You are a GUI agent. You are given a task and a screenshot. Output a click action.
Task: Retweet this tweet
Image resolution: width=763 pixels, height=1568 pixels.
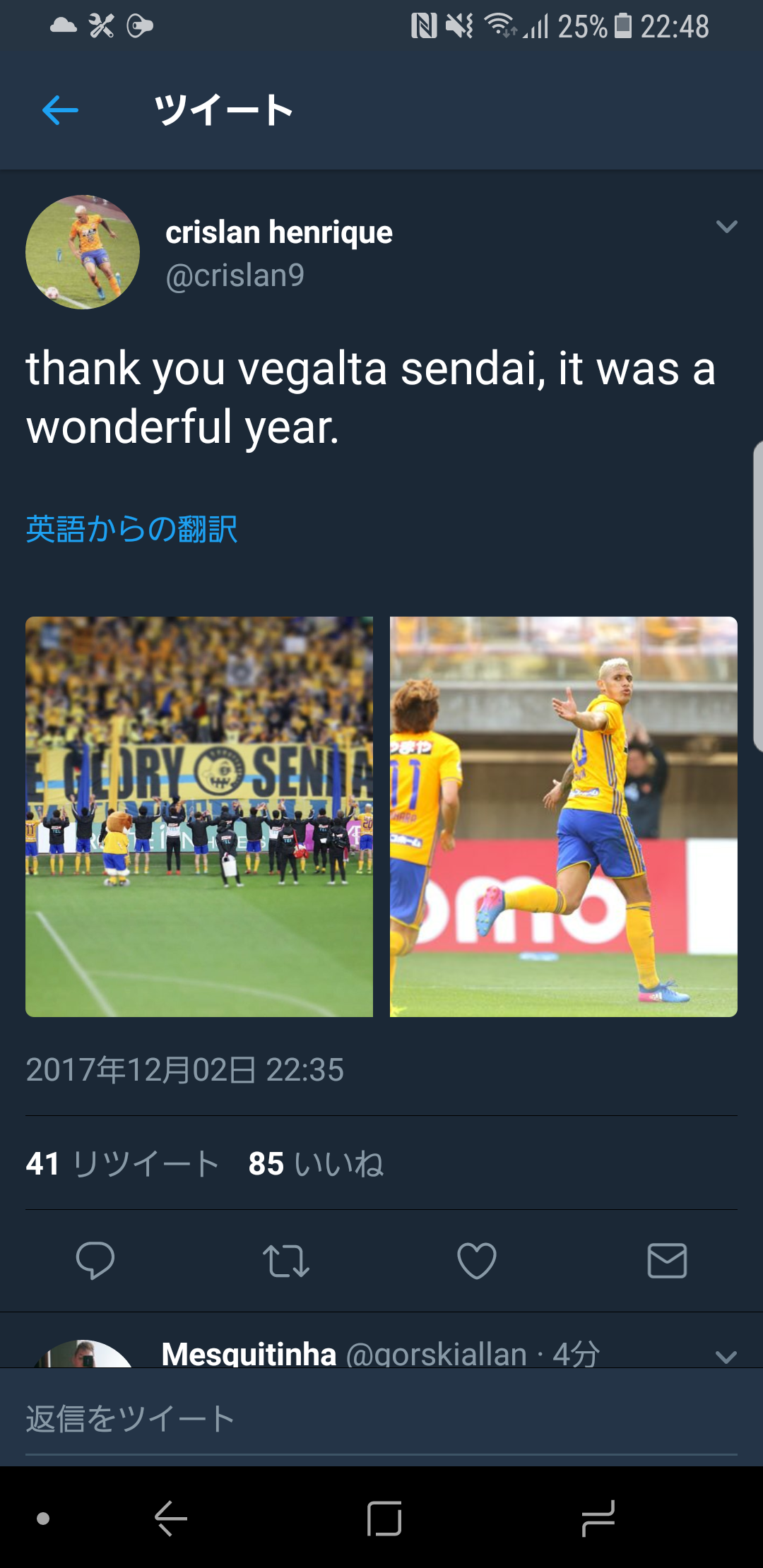[285, 1261]
